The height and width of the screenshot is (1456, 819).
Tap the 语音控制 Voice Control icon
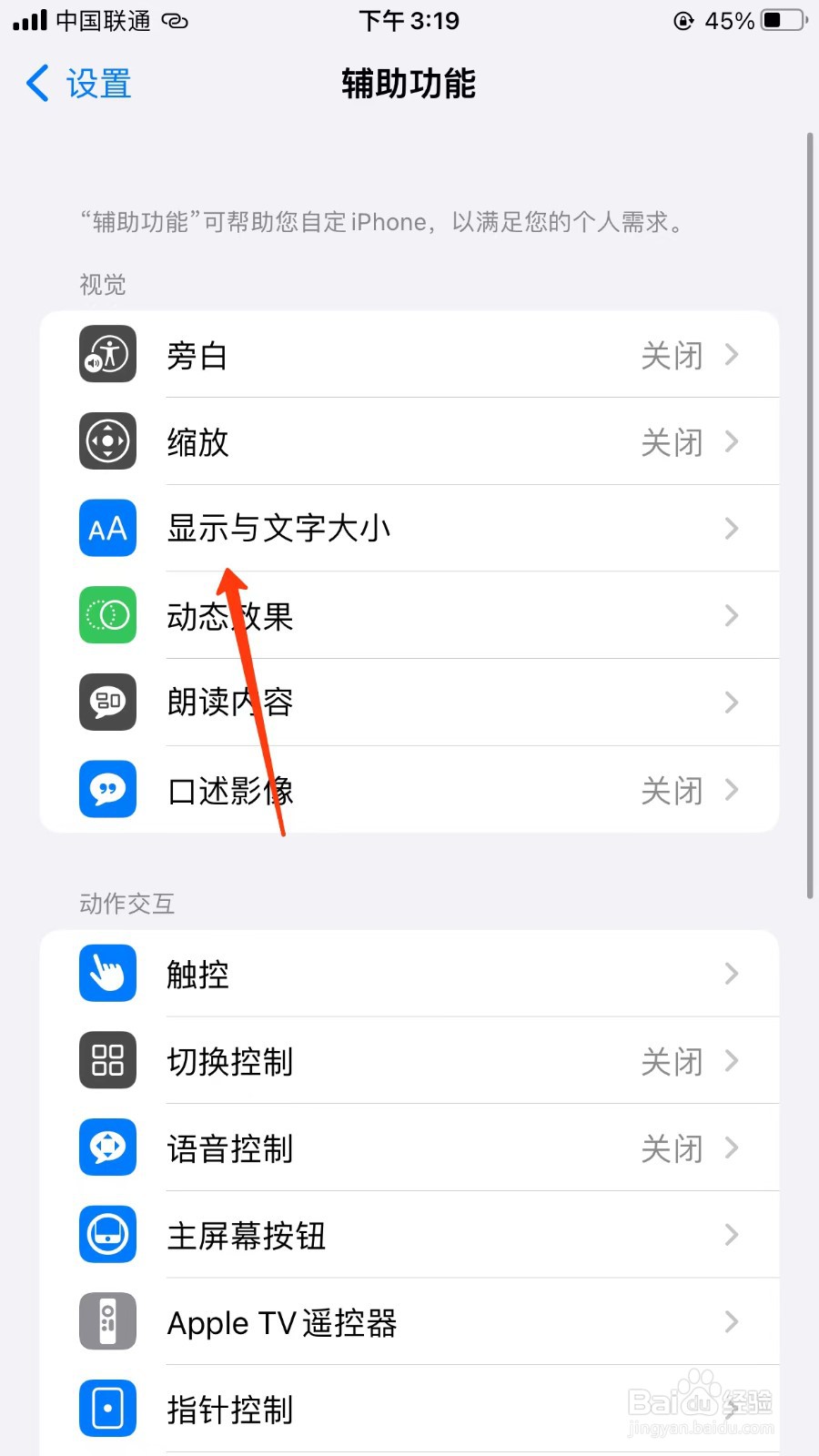pos(106,1148)
